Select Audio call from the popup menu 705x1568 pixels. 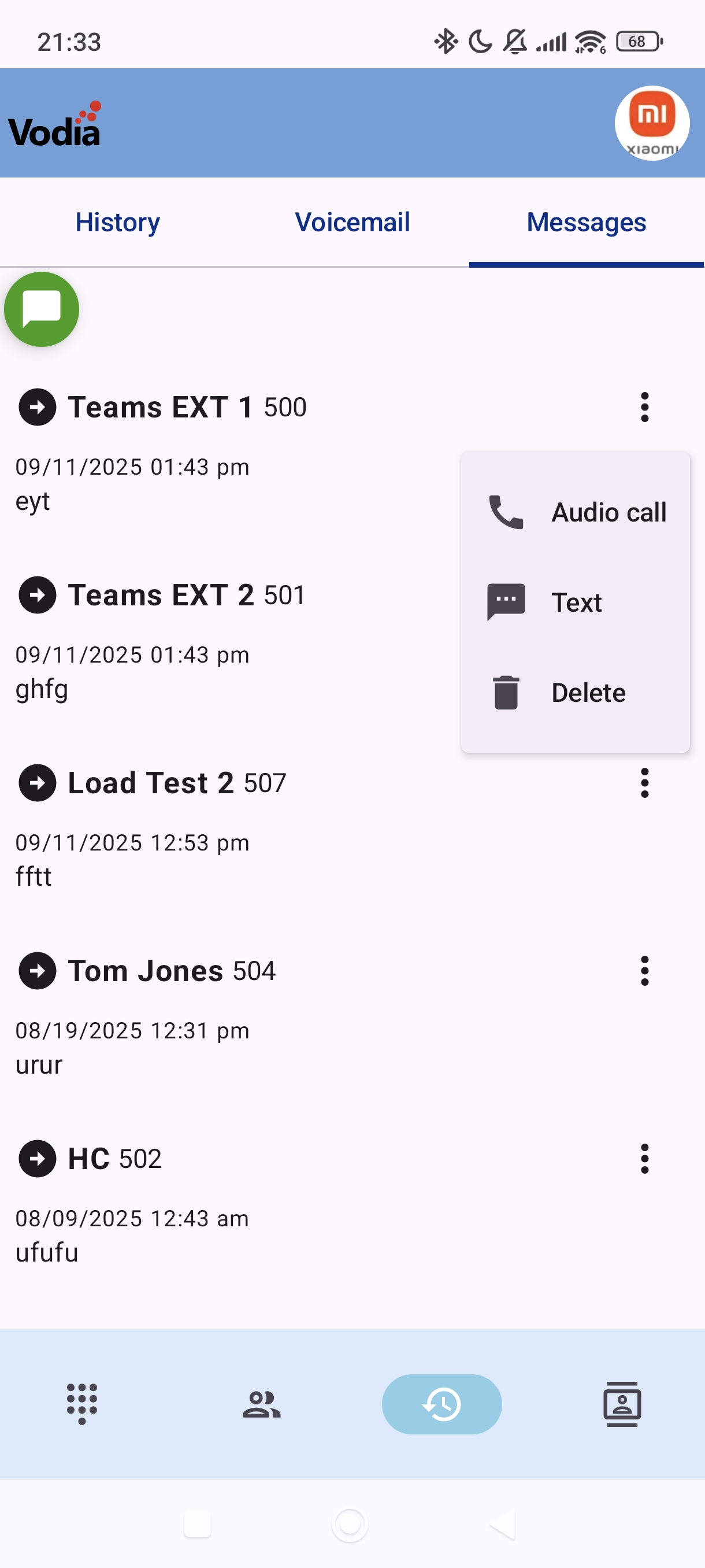click(576, 512)
